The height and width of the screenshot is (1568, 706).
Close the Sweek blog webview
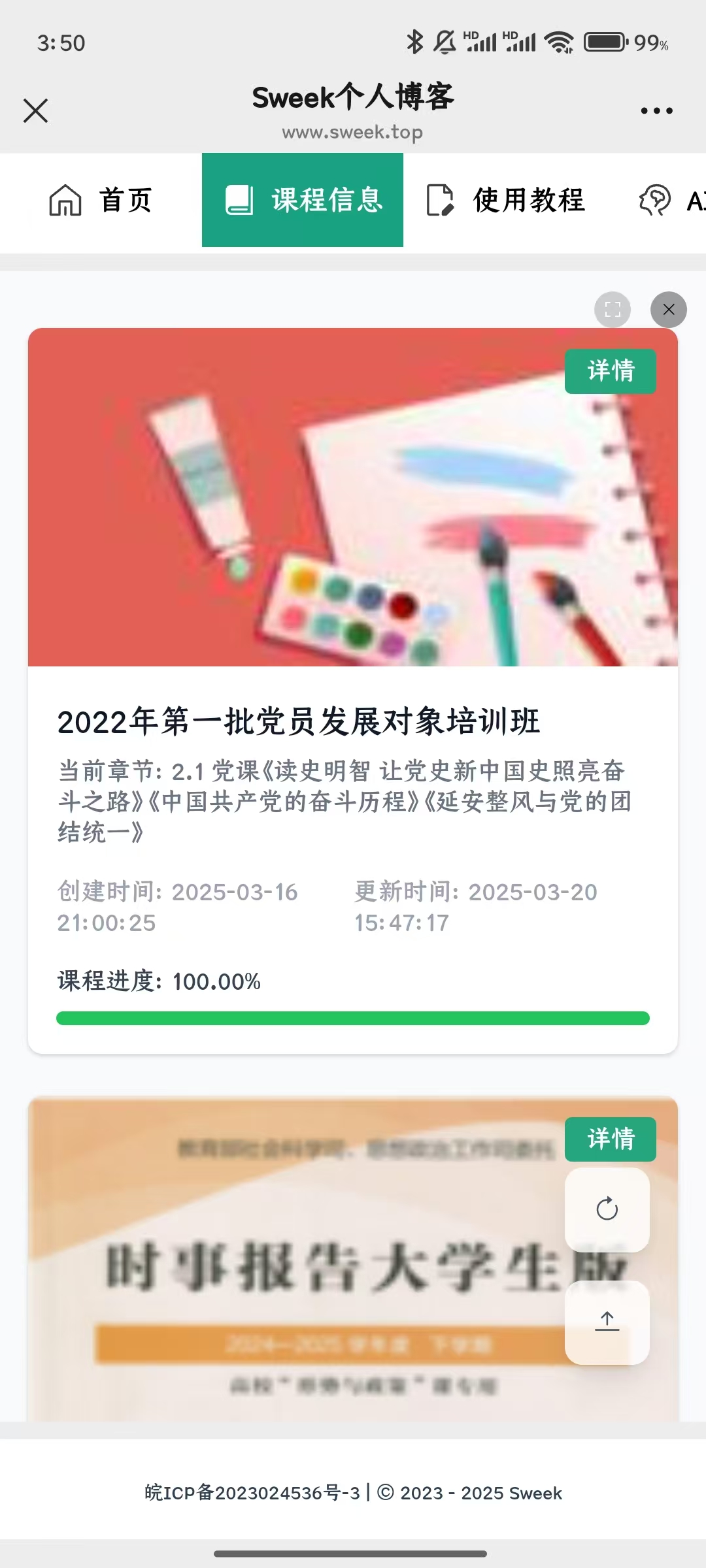tap(35, 110)
